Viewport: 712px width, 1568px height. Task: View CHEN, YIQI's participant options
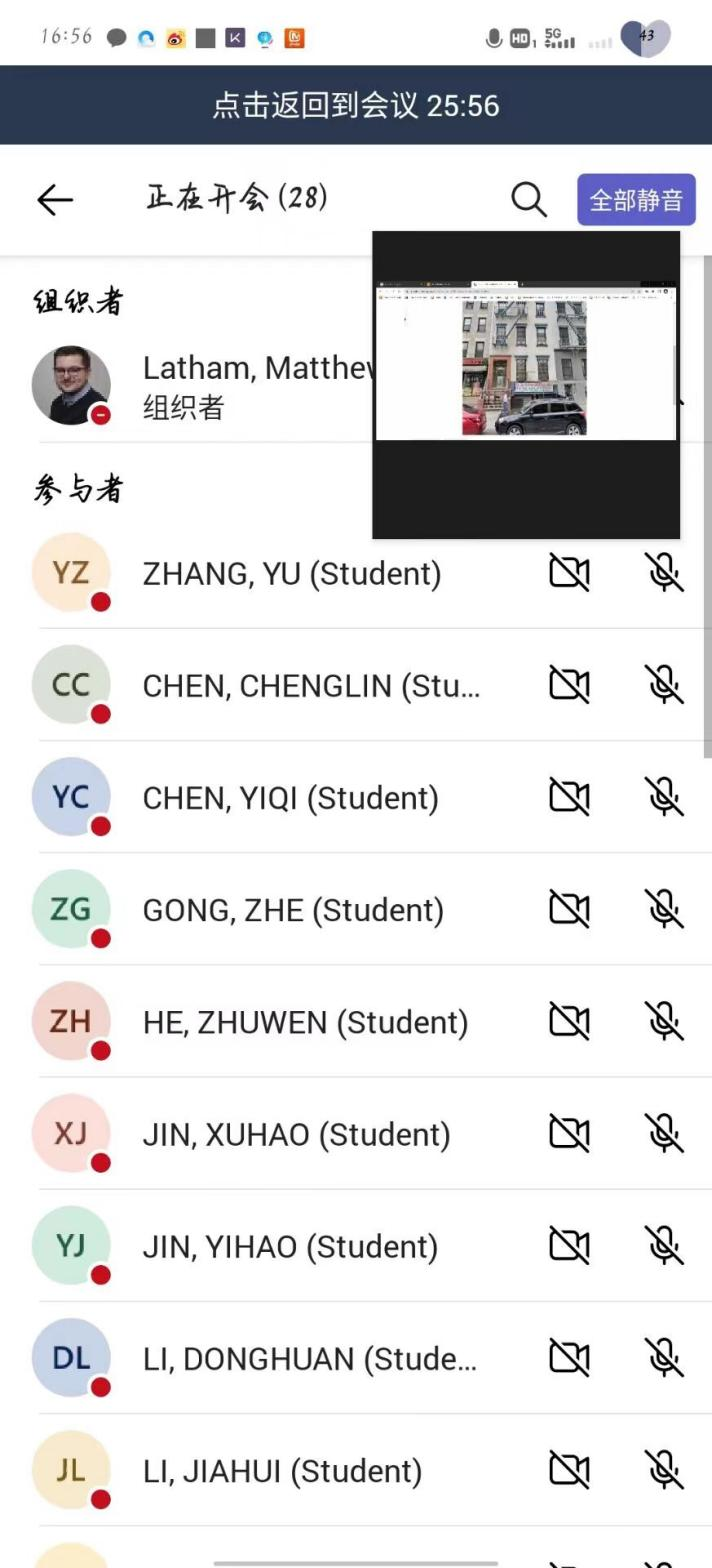point(290,798)
